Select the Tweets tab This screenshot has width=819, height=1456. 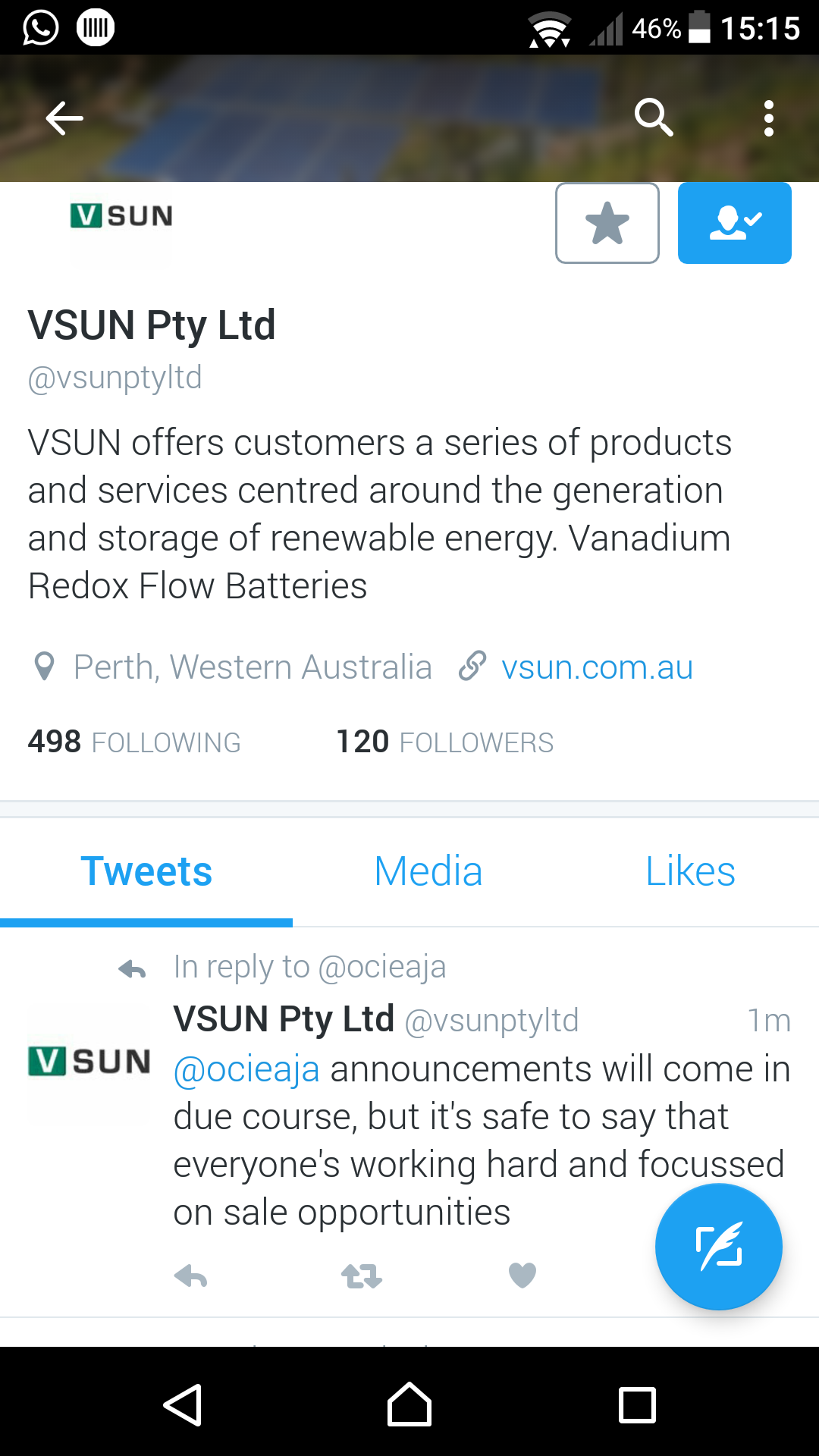coord(146,871)
